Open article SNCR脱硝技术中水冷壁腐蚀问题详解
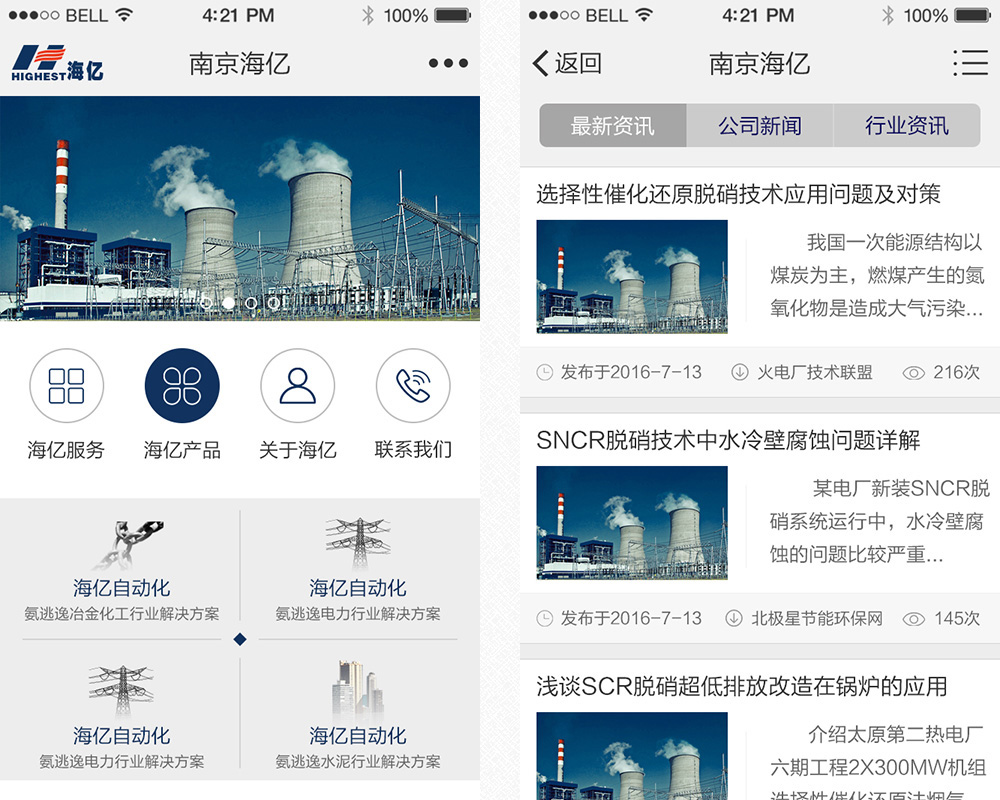 click(x=728, y=440)
